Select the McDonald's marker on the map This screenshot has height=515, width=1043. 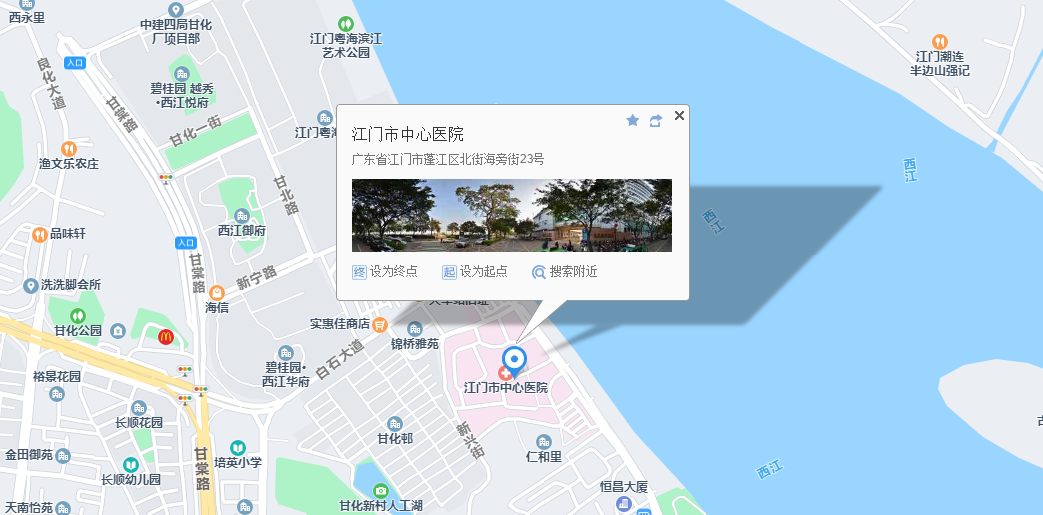pos(165,337)
